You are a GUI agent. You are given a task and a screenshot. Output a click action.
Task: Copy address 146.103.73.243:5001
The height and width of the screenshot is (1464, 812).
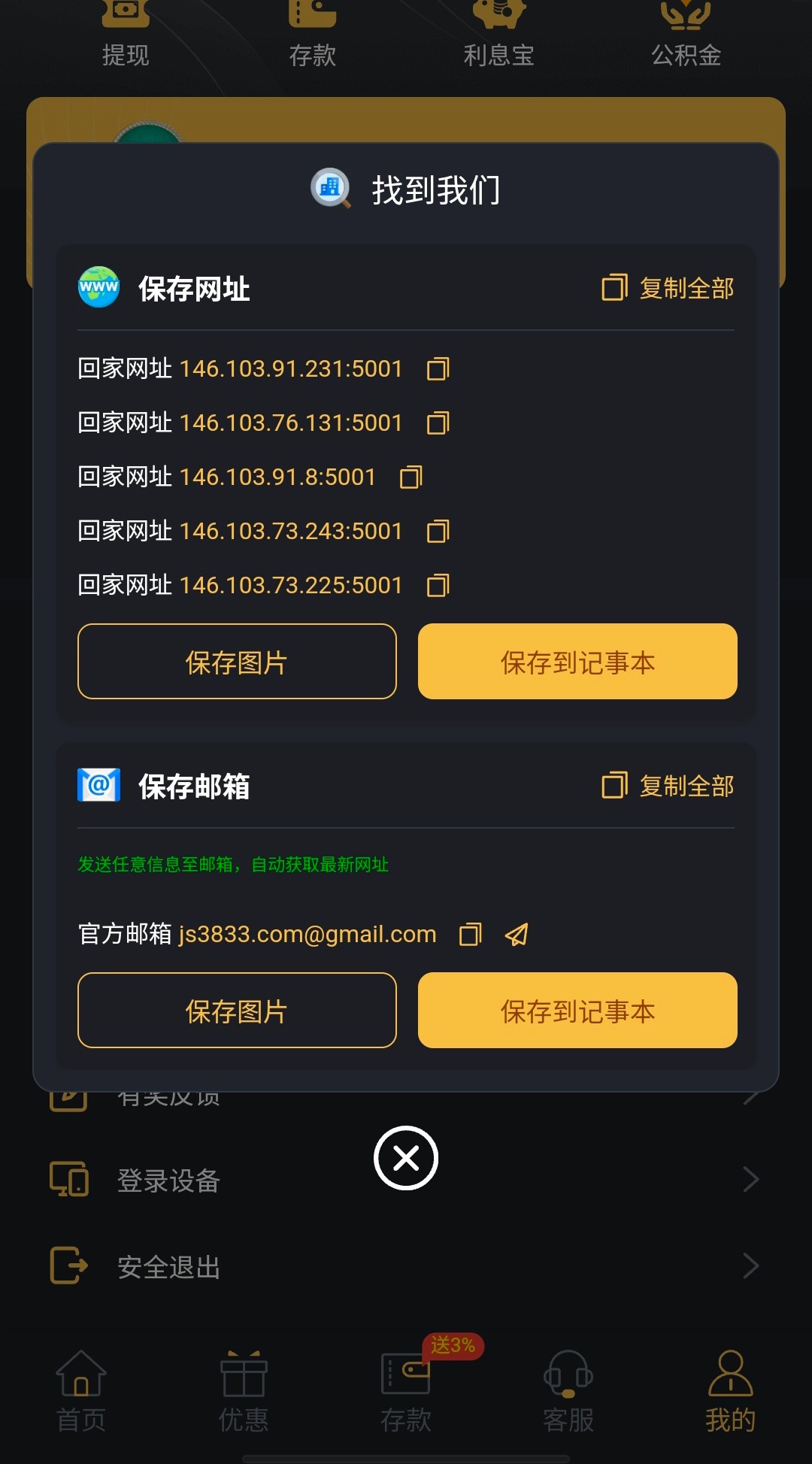click(x=438, y=532)
